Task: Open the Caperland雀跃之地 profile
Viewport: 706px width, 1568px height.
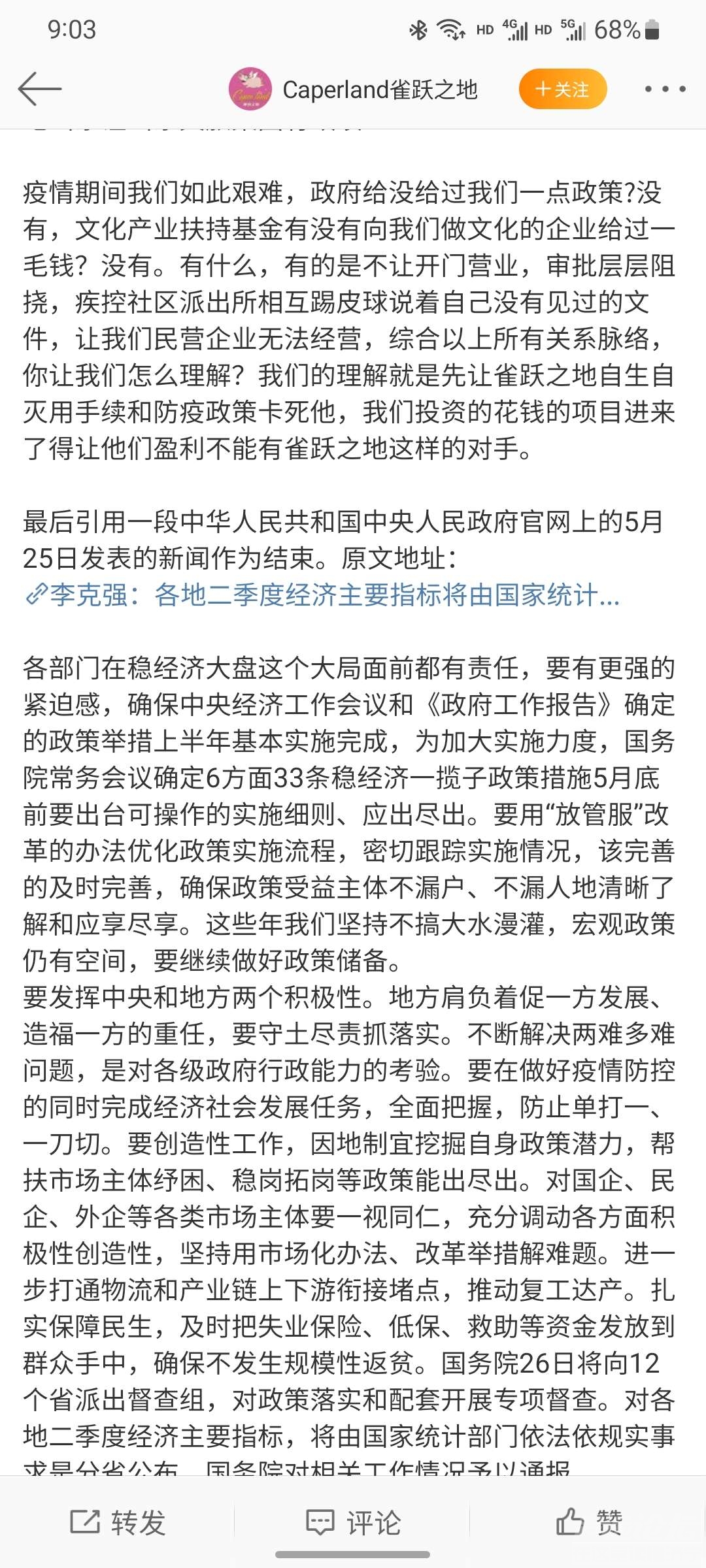Action: point(354,89)
